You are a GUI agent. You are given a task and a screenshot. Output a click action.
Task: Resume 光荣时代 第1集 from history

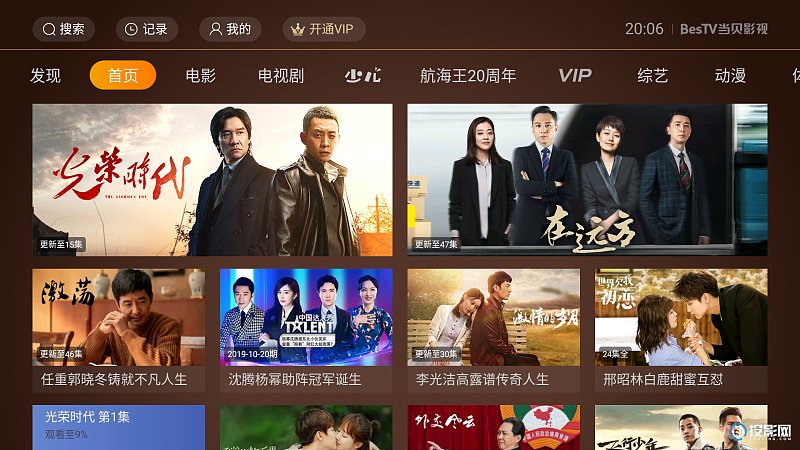118,427
